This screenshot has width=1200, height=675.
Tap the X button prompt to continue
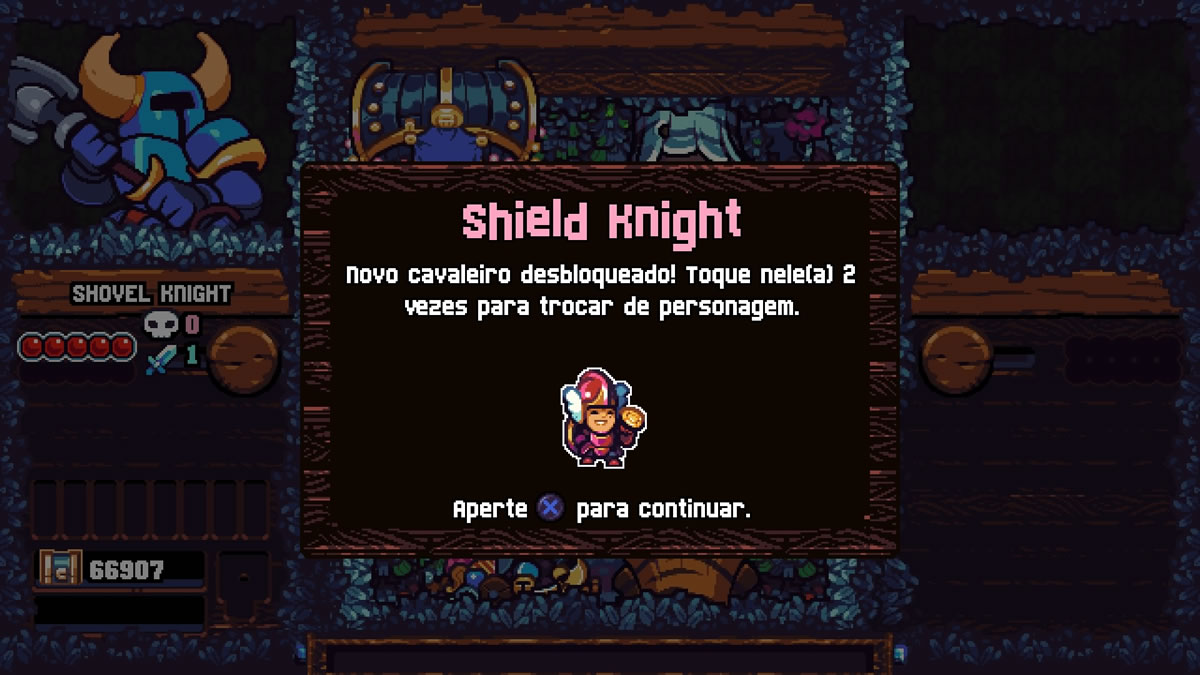[x=551, y=508]
